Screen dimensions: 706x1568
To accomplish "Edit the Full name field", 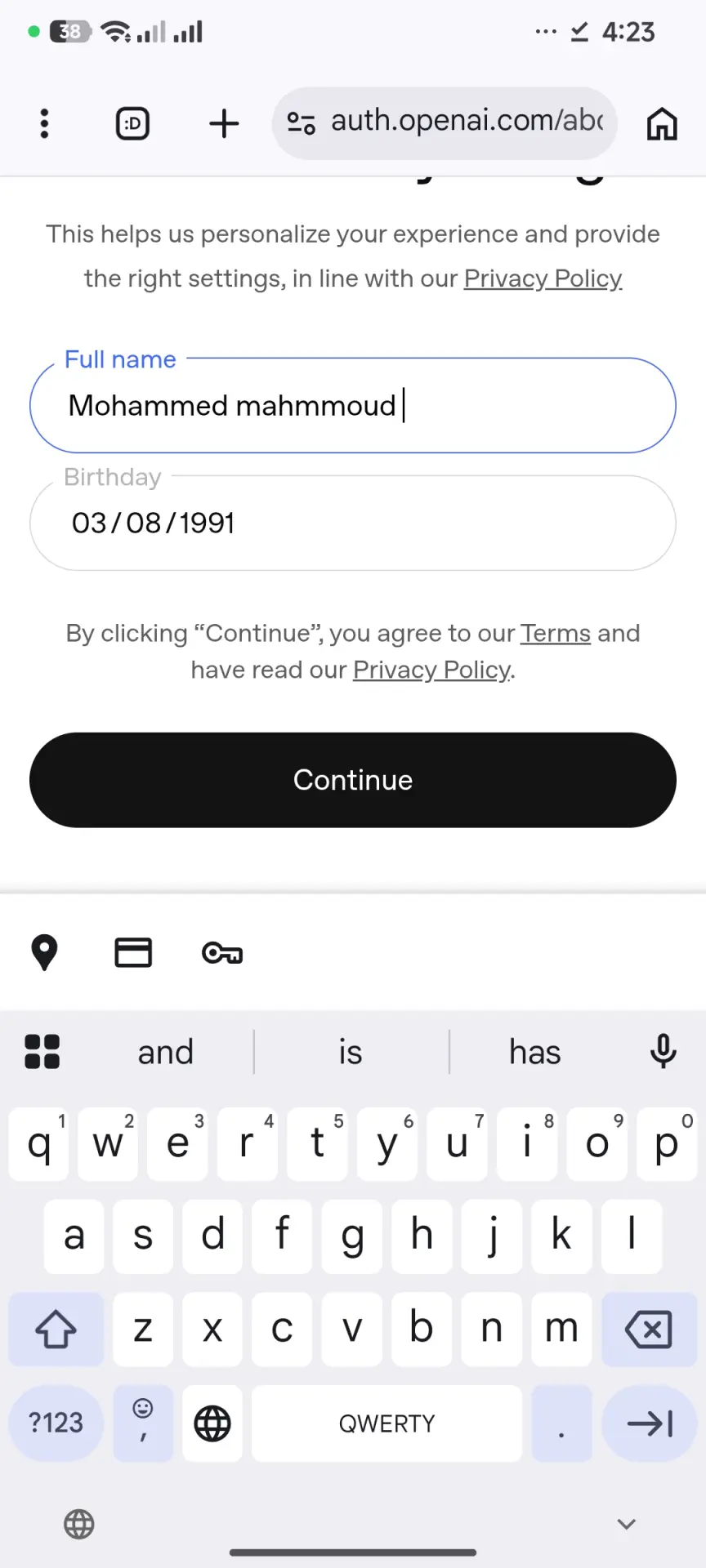I will pos(353,405).
